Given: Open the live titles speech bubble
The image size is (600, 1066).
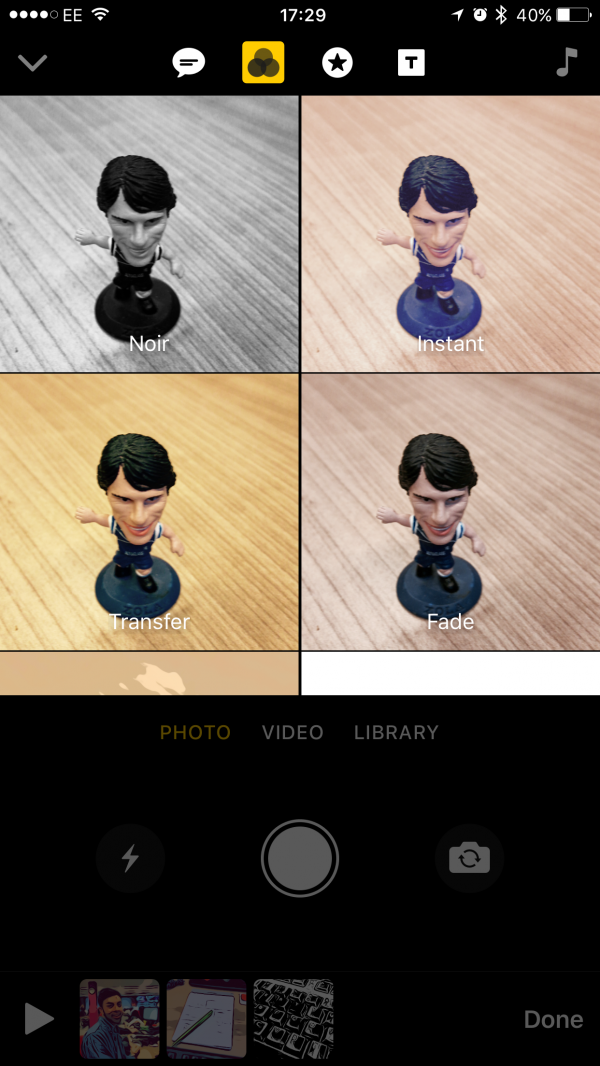Looking at the screenshot, I should (188, 63).
